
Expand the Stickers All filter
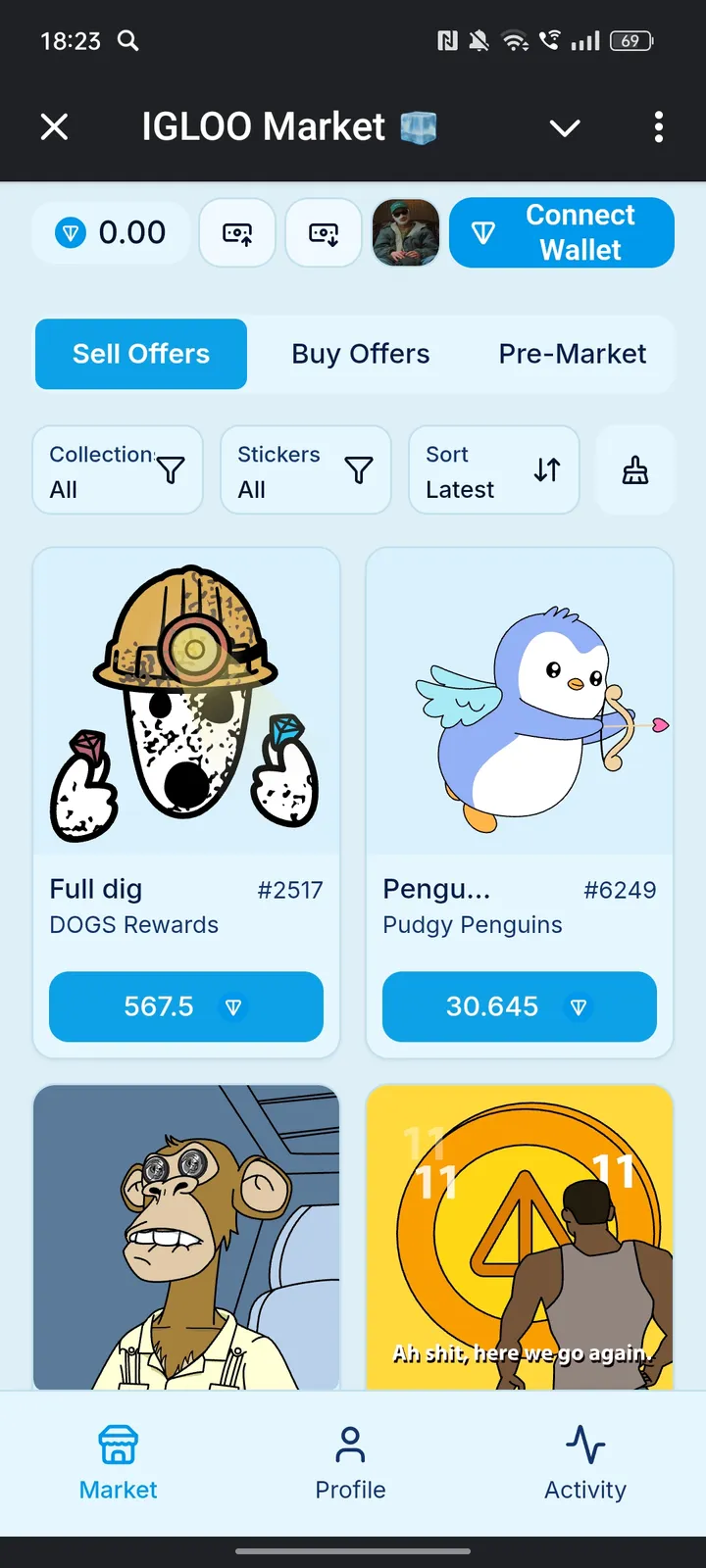[305, 469]
